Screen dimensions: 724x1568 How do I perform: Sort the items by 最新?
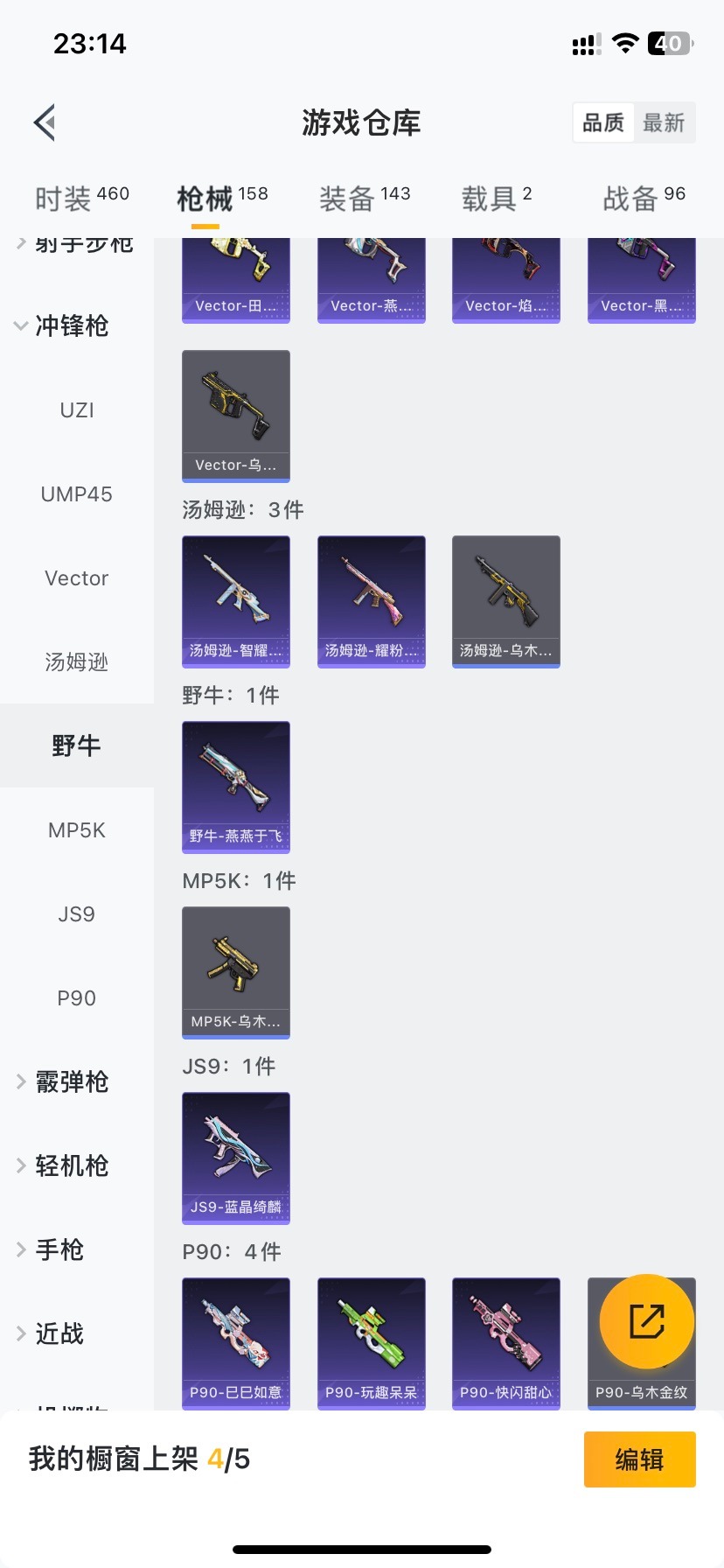[664, 122]
